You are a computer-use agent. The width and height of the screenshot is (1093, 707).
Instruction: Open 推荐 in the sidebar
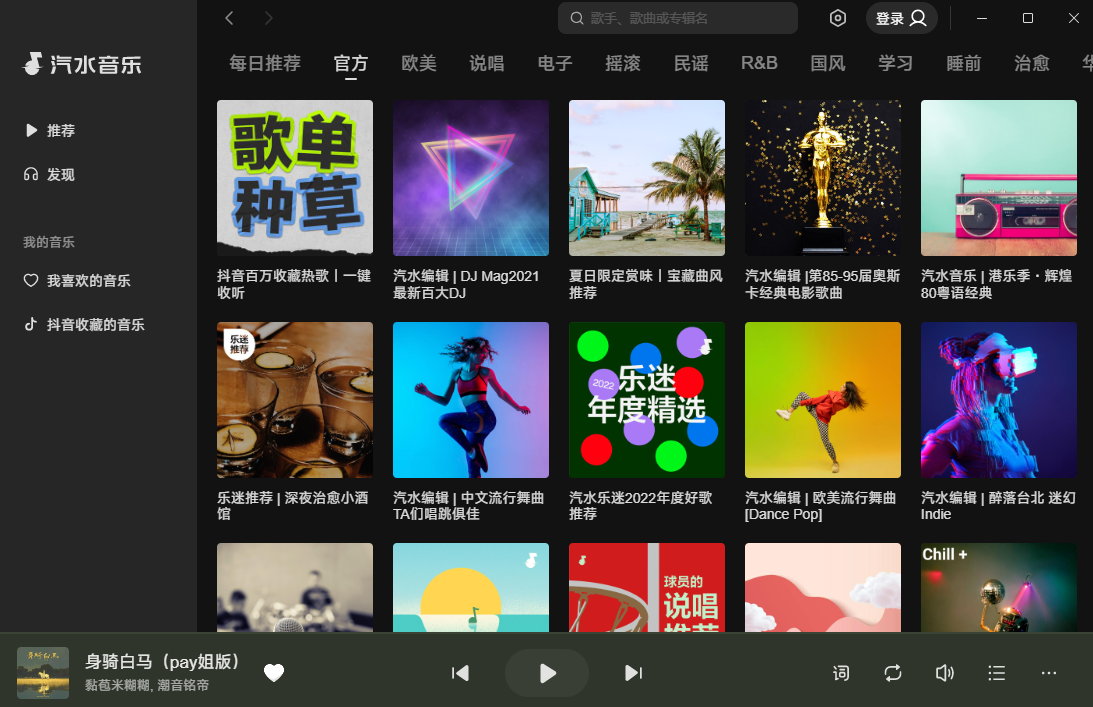(x=60, y=131)
